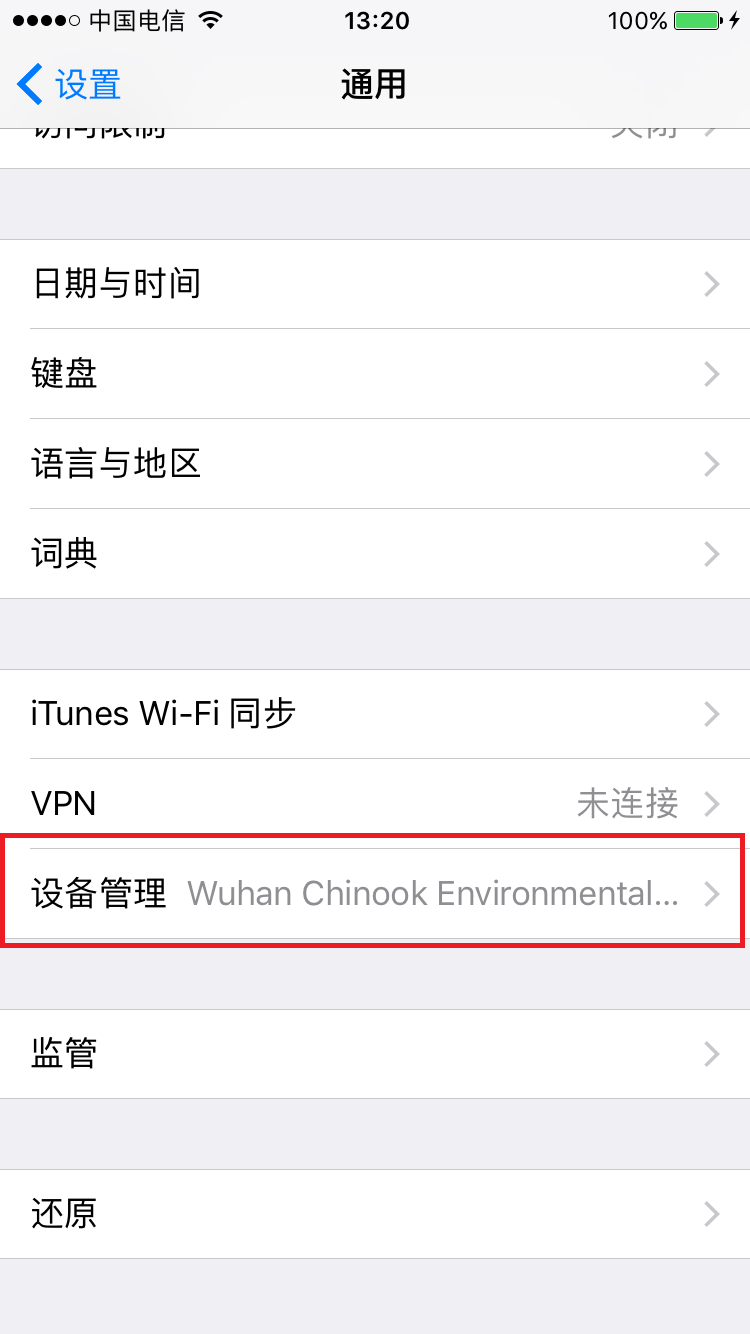Open 还原 reset options

click(375, 1214)
